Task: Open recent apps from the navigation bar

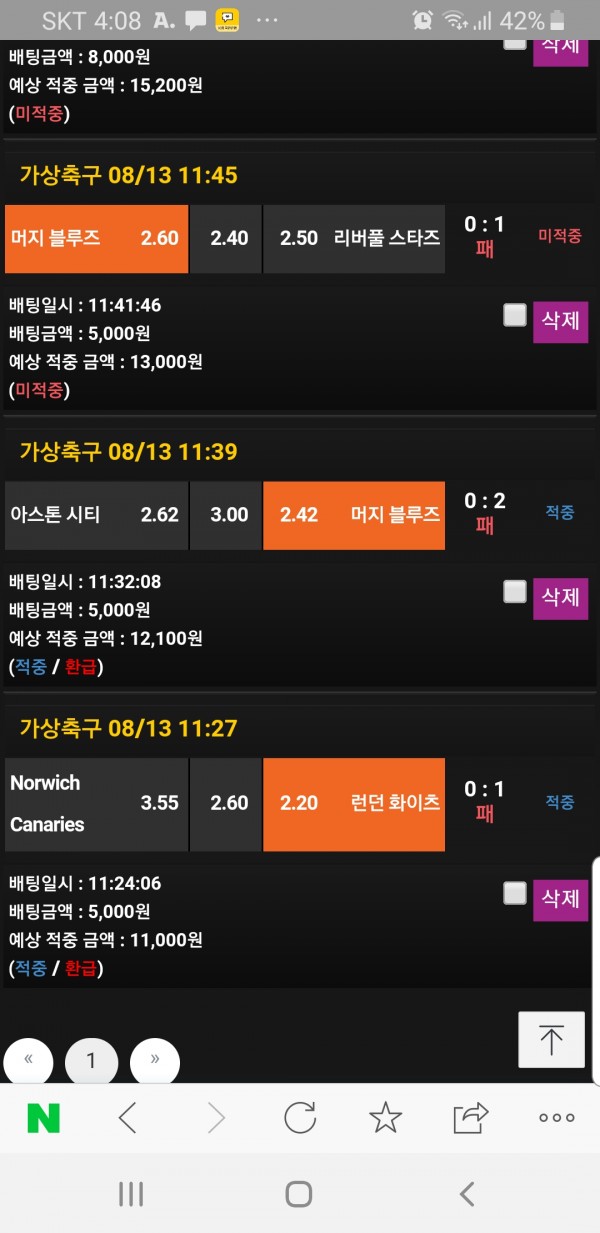Action: click(131, 1193)
